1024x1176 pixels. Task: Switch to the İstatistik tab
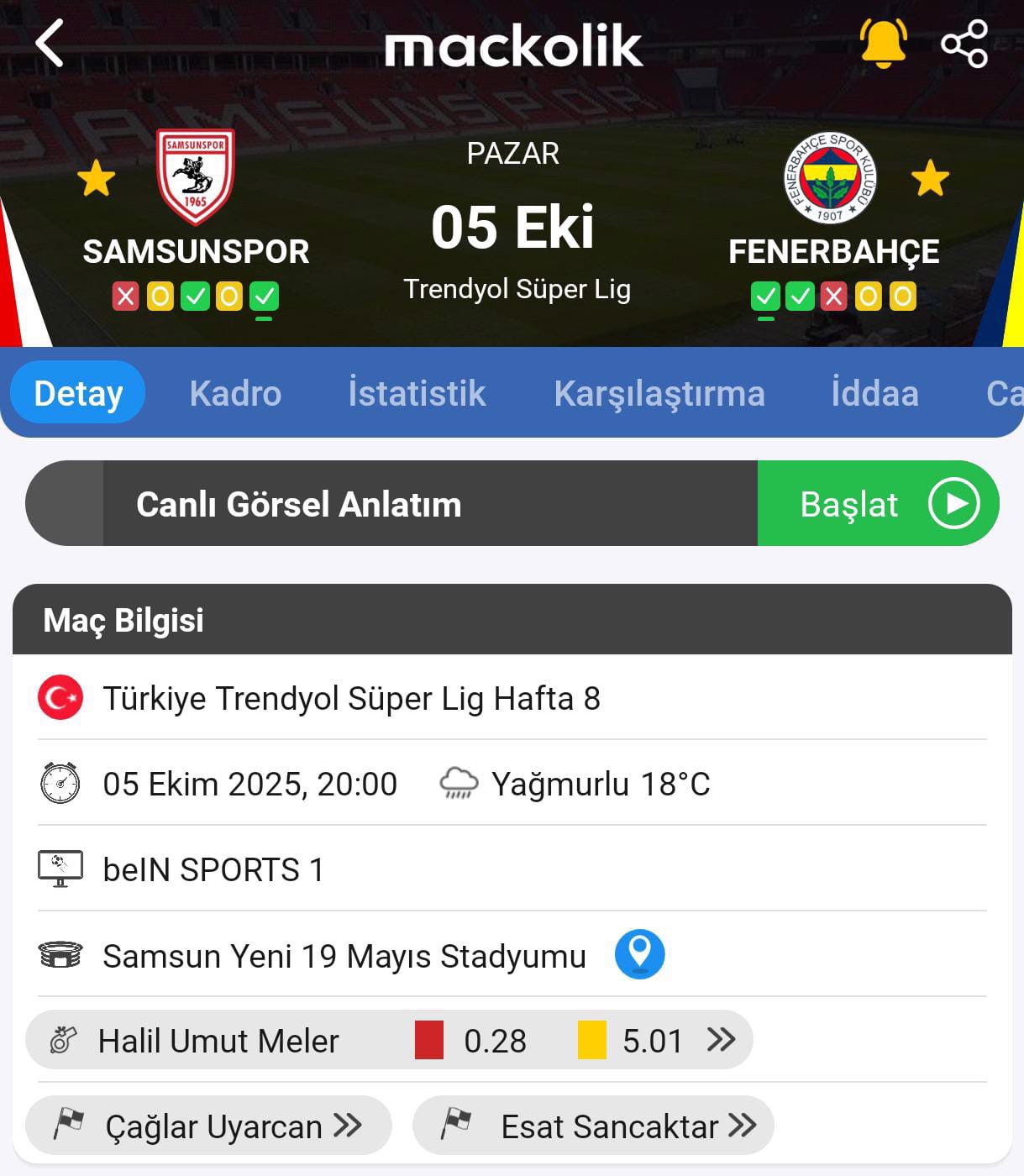417,393
